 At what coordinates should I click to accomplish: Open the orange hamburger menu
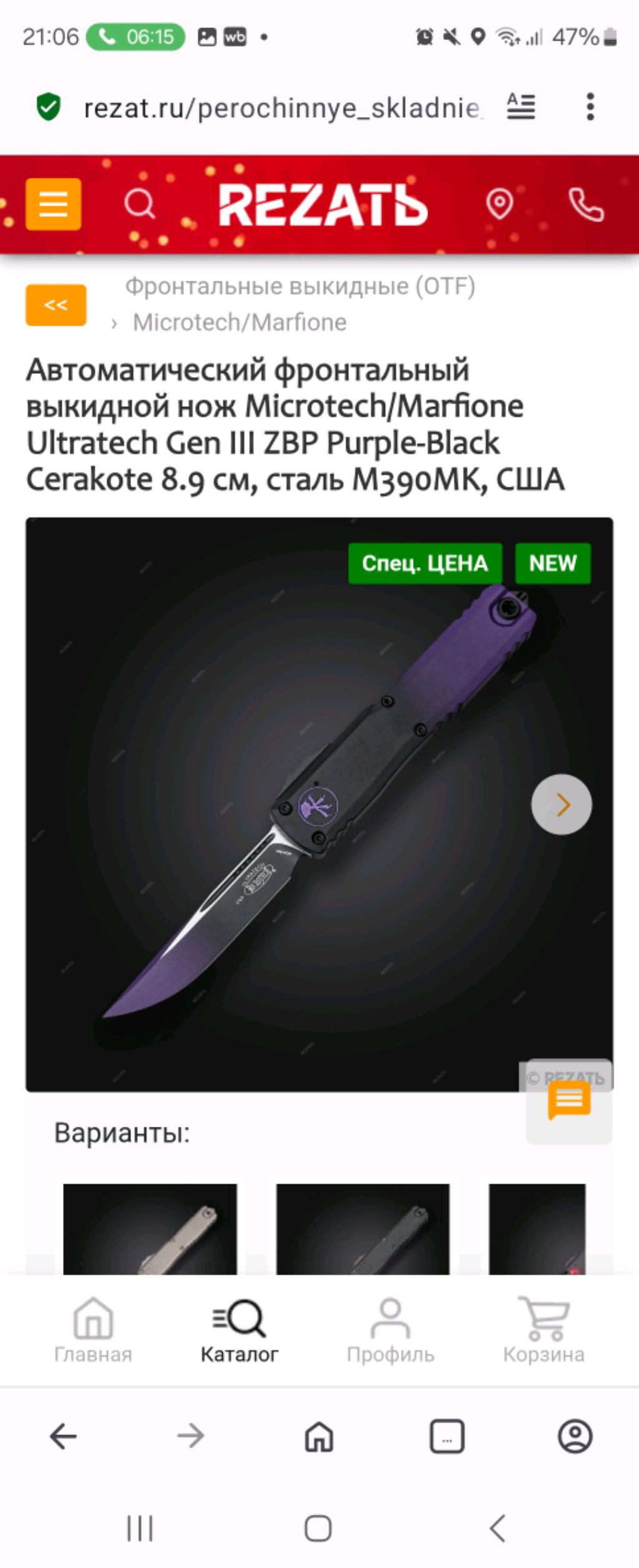53,204
